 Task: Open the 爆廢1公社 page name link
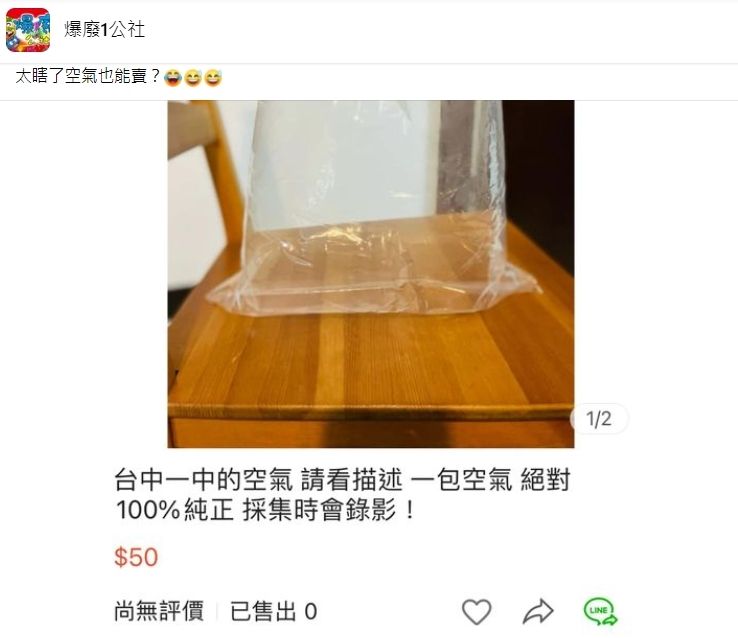[x=105, y=30]
